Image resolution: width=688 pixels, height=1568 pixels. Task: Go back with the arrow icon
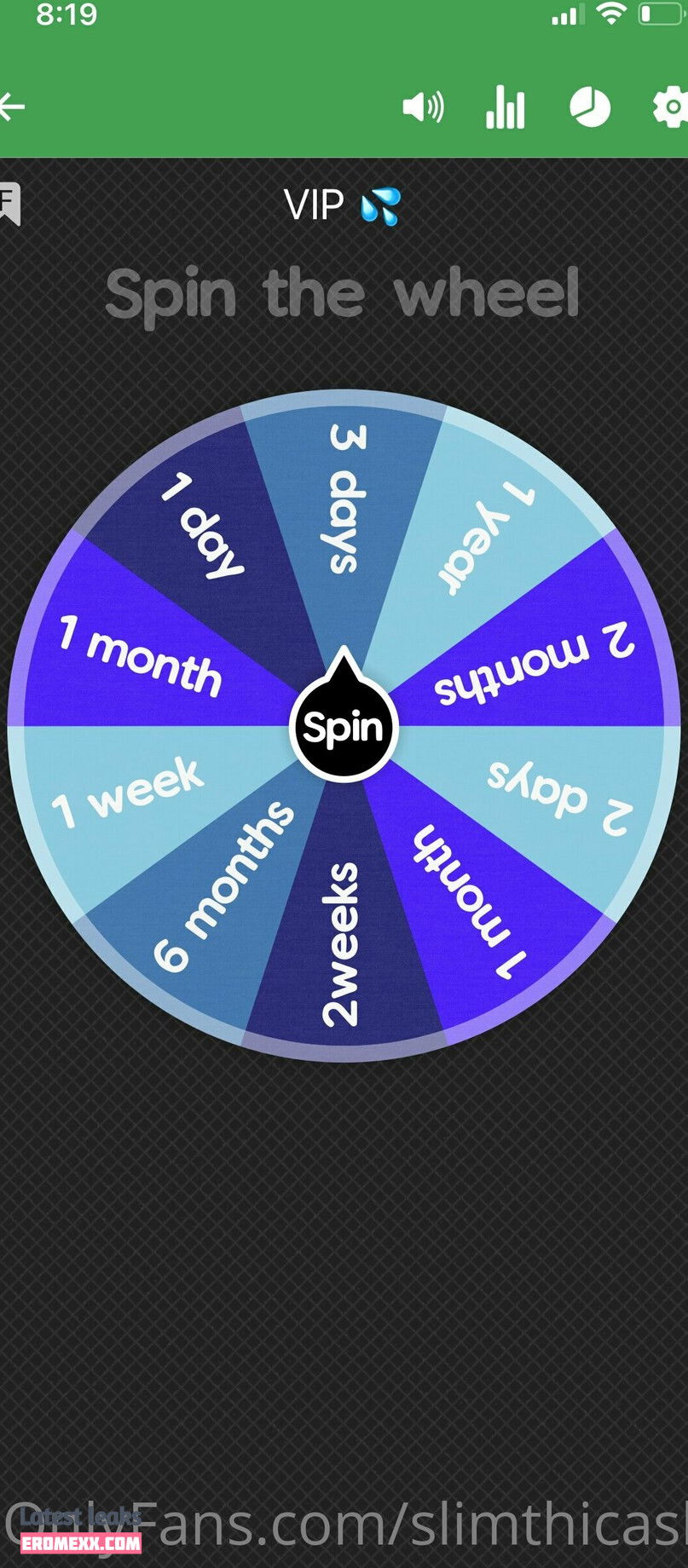pyautogui.click(x=12, y=107)
